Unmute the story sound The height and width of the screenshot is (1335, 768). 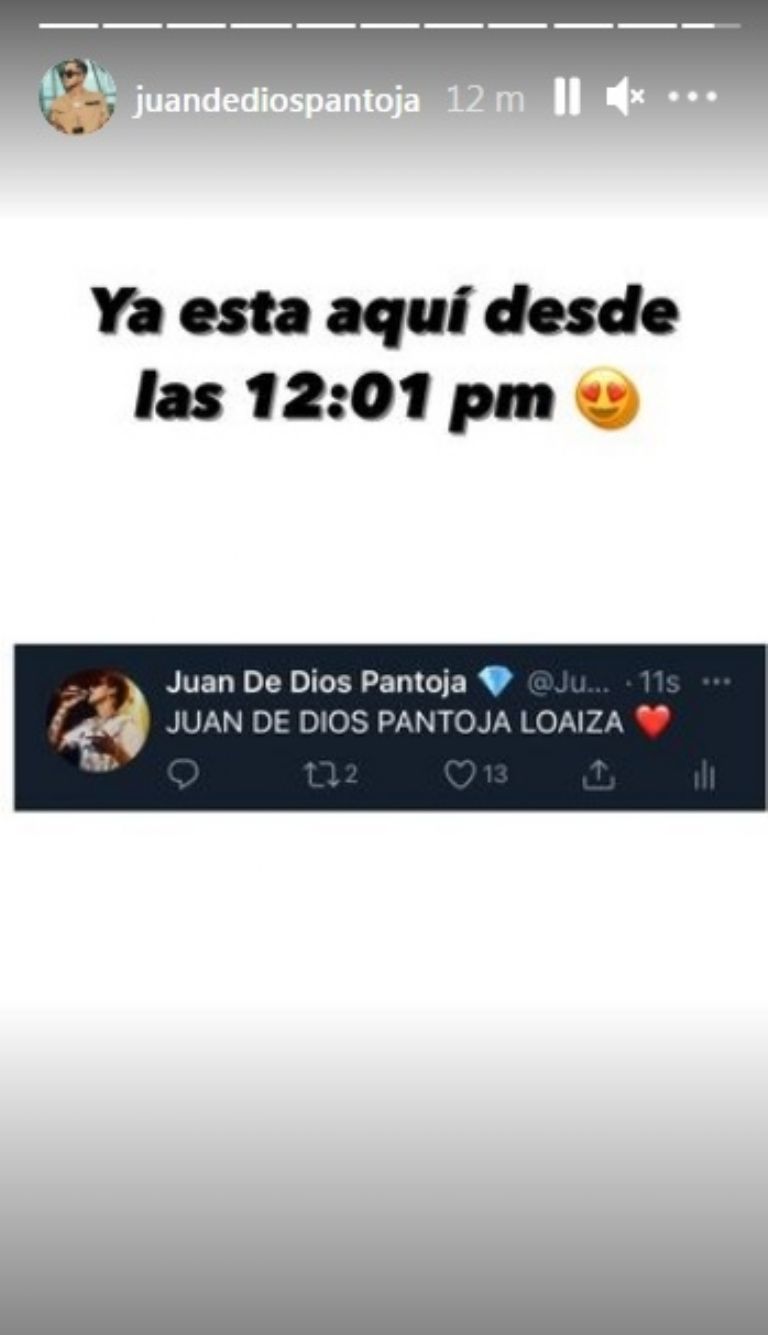[625, 98]
